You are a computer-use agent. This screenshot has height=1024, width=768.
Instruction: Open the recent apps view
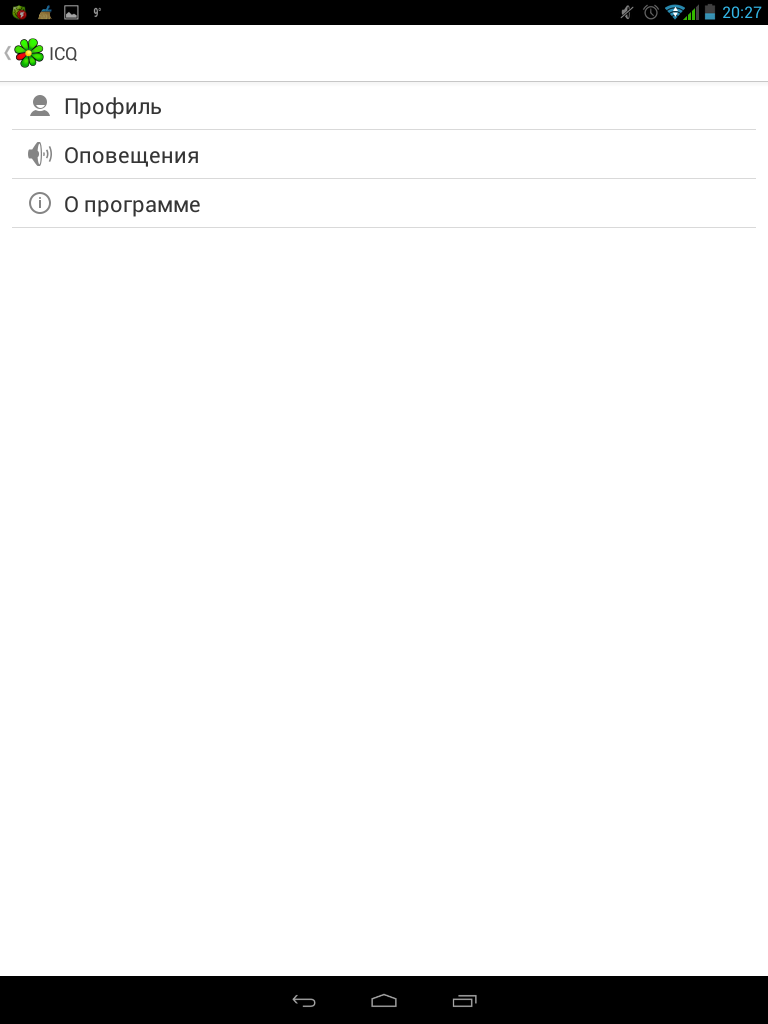tap(464, 1000)
